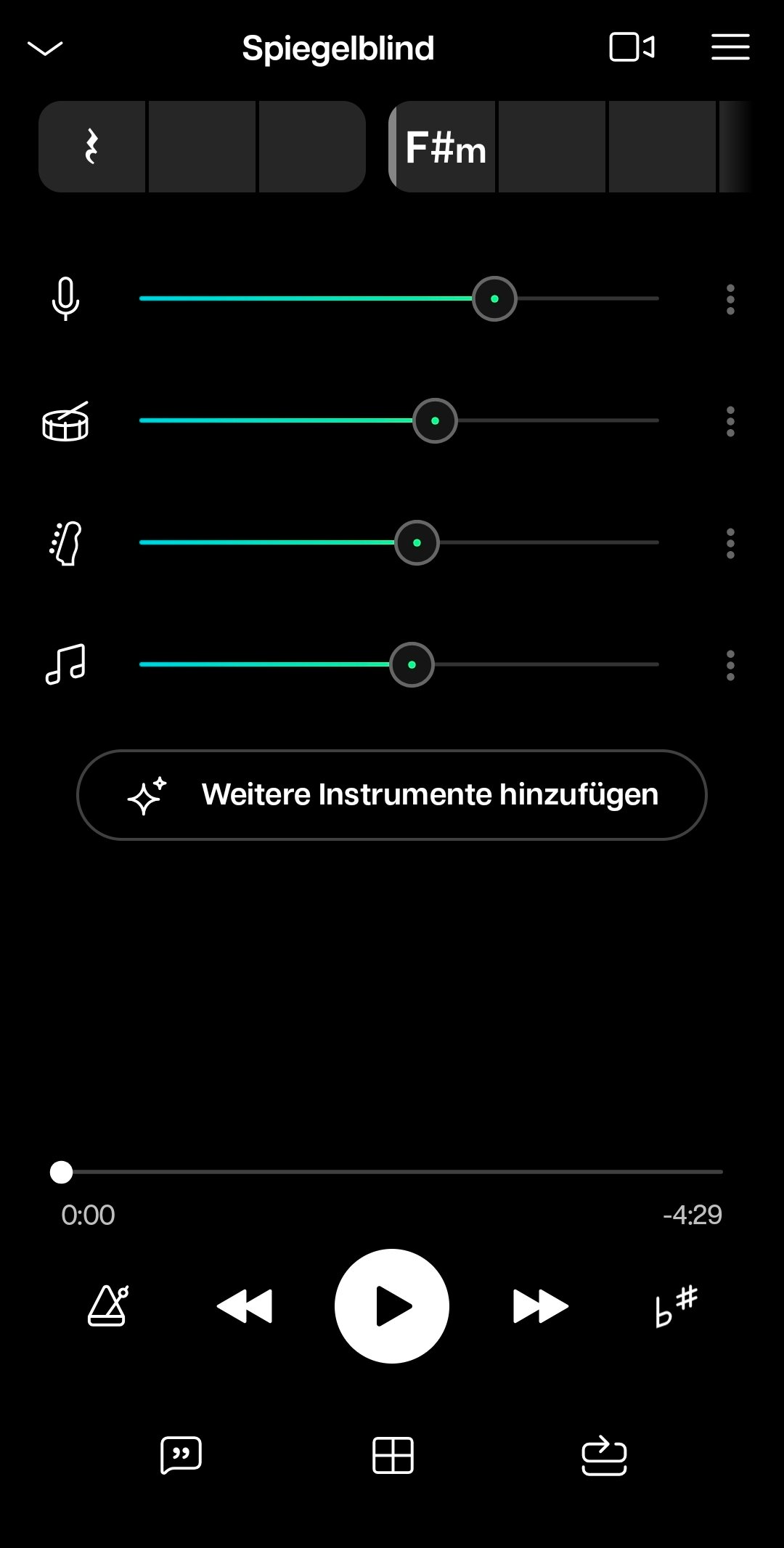The height and width of the screenshot is (1548, 784).
Task: Open options for the vocals track
Action: (730, 299)
